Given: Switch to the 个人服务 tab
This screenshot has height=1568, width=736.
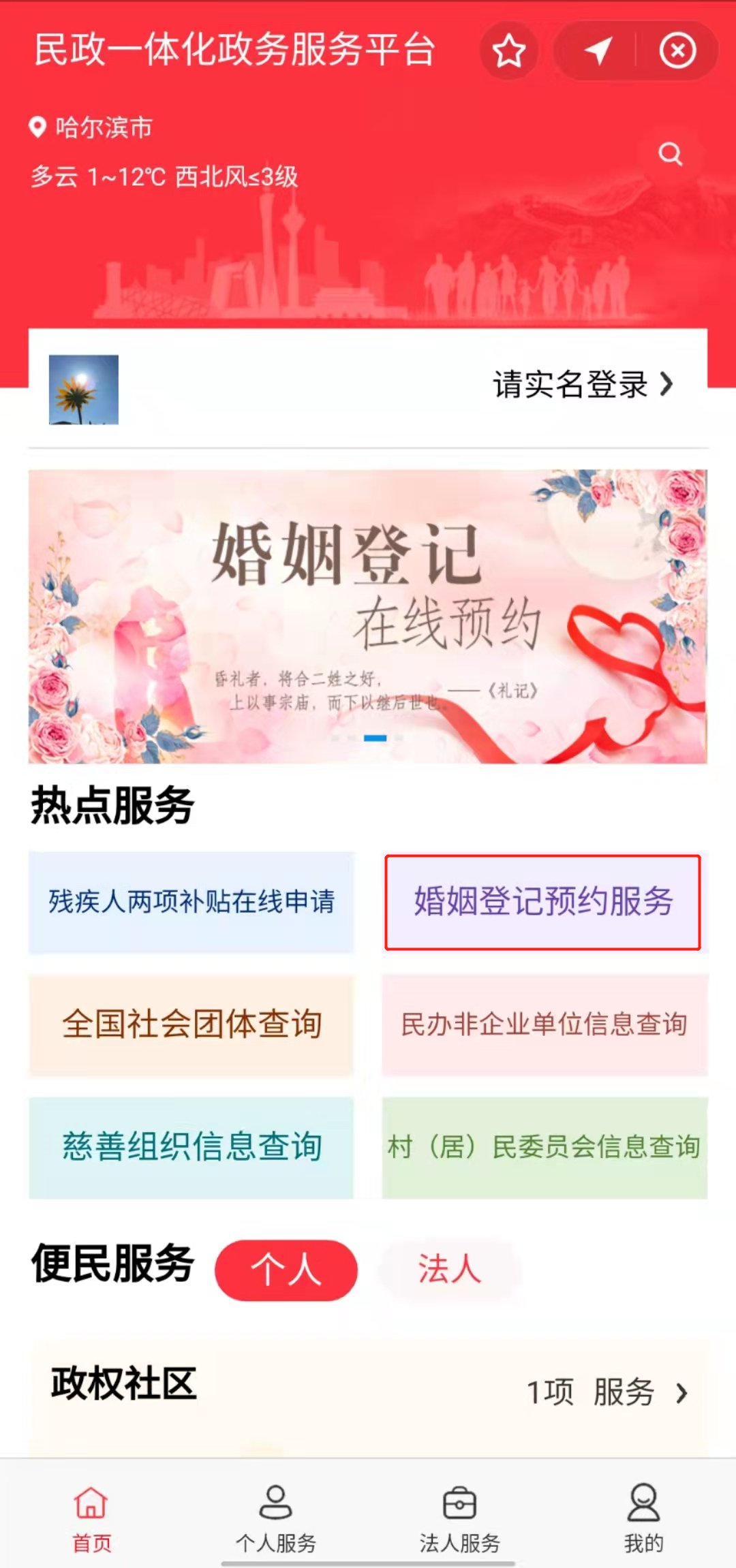Looking at the screenshot, I should [276, 1518].
